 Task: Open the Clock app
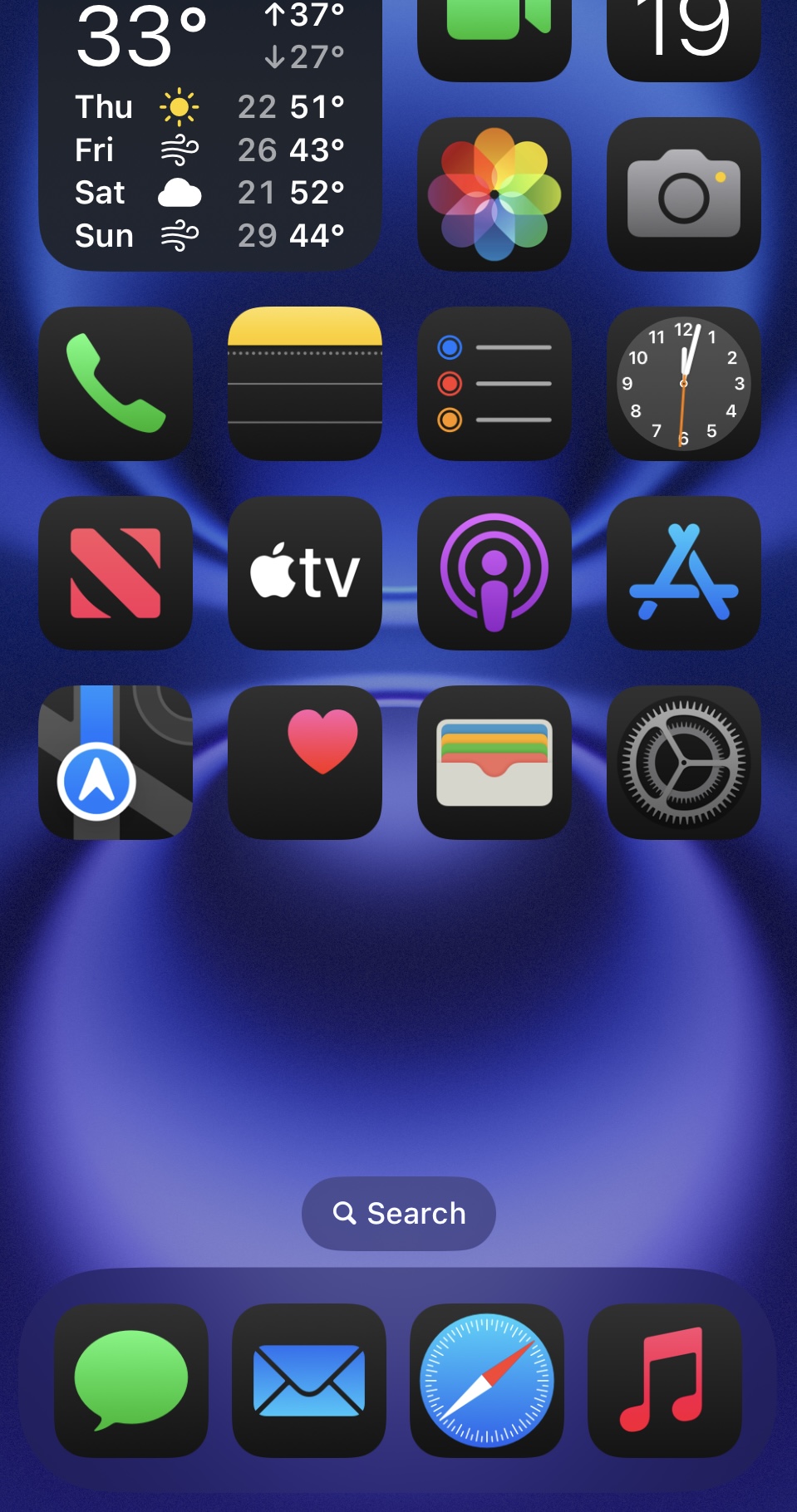(683, 383)
